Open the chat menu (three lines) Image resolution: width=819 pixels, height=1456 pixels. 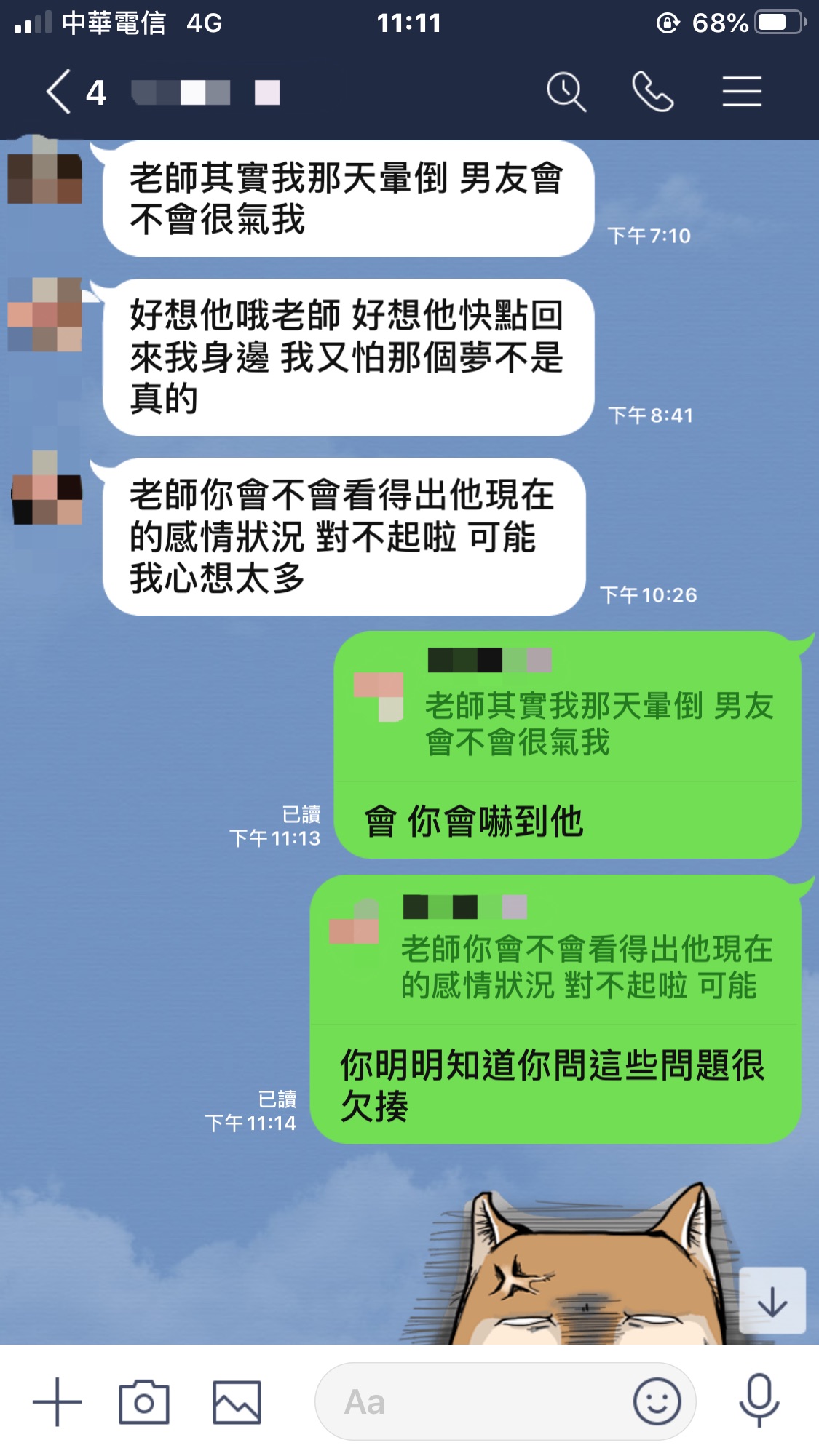click(x=741, y=92)
